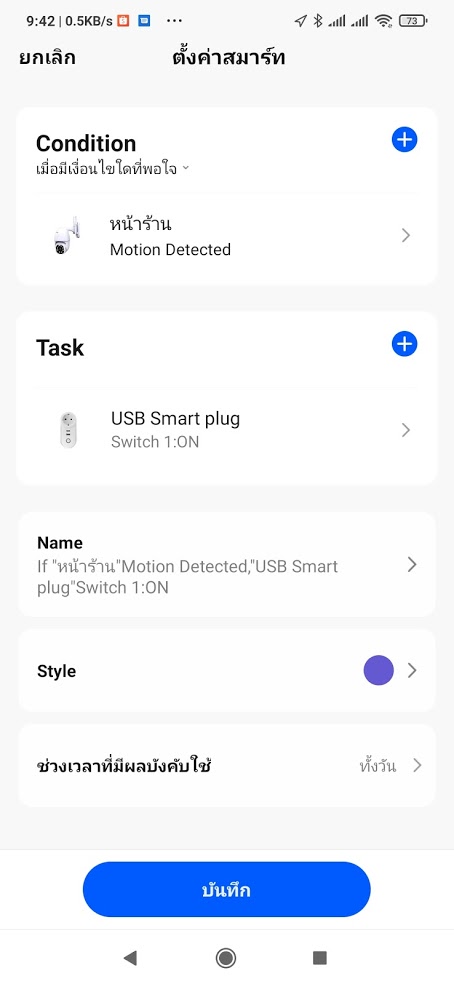The height and width of the screenshot is (984, 454).
Task: Add a new task with the plus icon
Action: (x=404, y=344)
